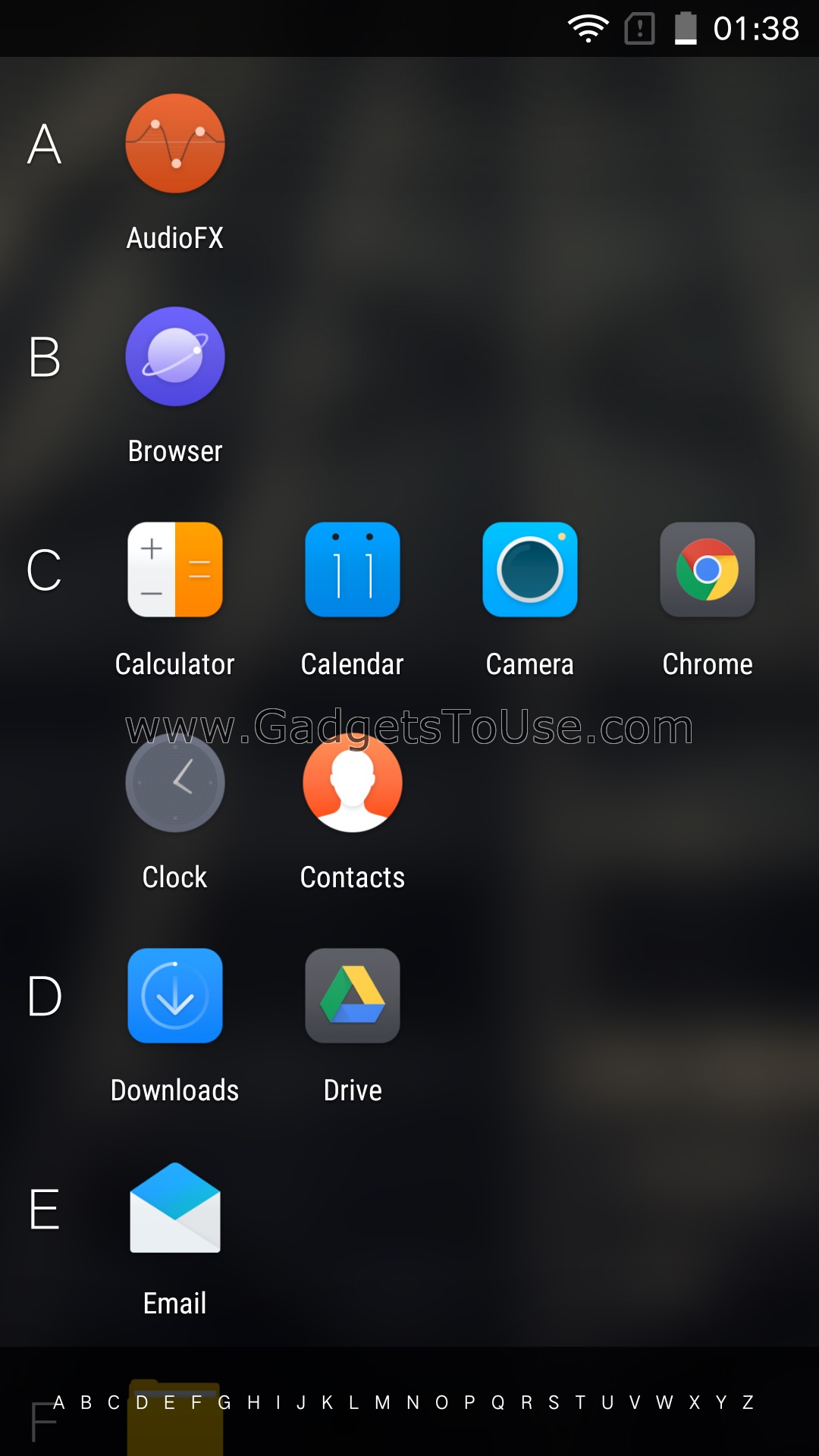Launch Google Drive

pyautogui.click(x=353, y=996)
